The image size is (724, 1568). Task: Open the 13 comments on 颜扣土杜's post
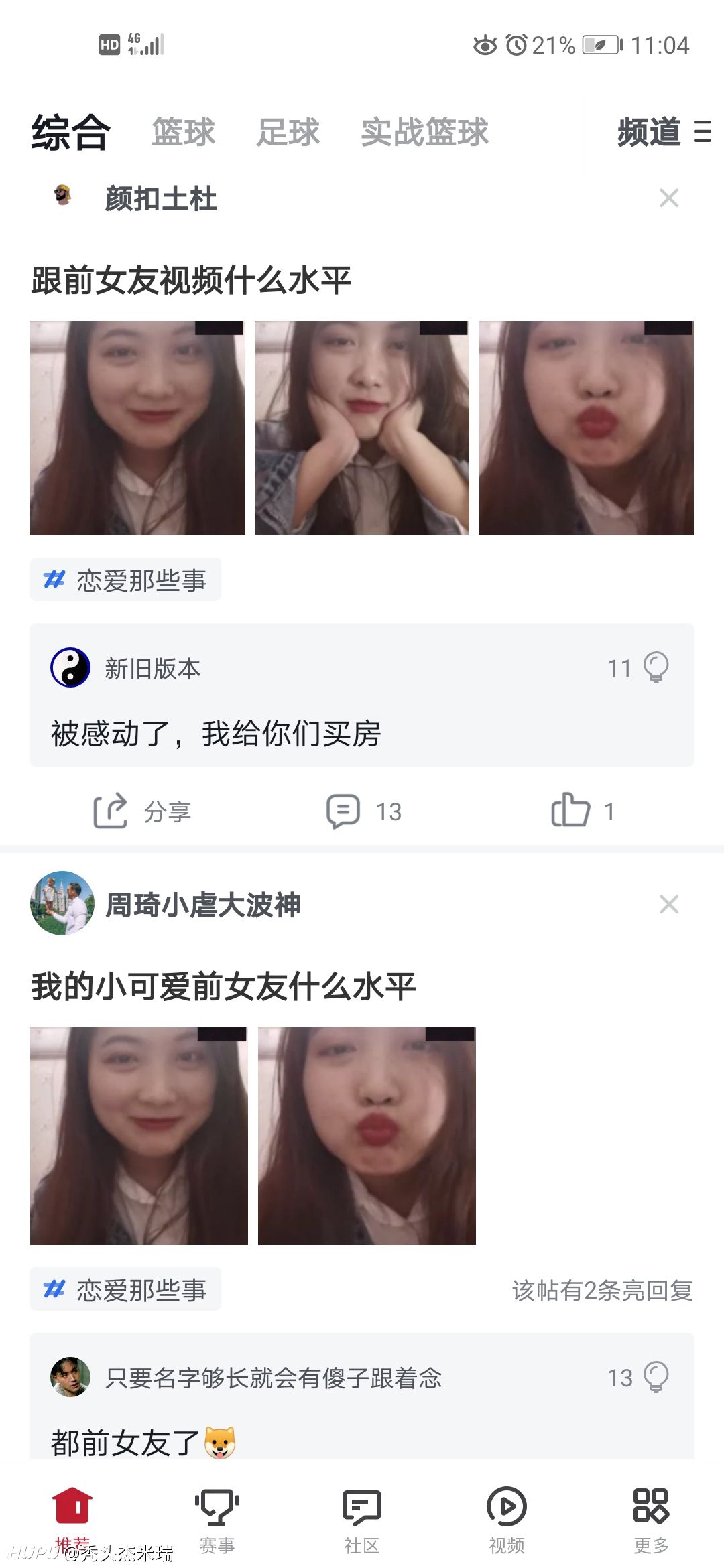click(363, 811)
